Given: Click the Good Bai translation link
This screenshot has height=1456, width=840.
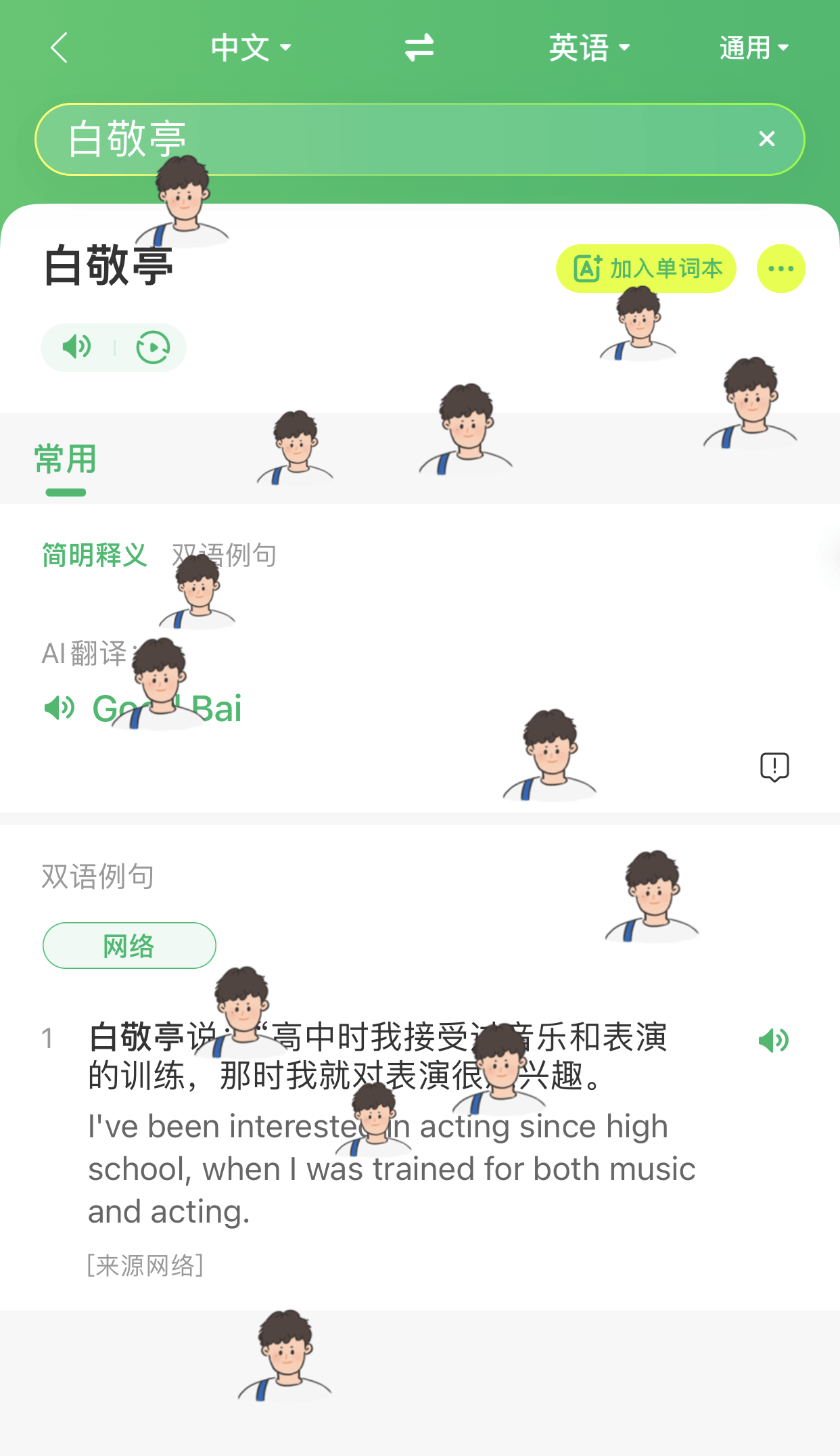Looking at the screenshot, I should pyautogui.click(x=166, y=708).
